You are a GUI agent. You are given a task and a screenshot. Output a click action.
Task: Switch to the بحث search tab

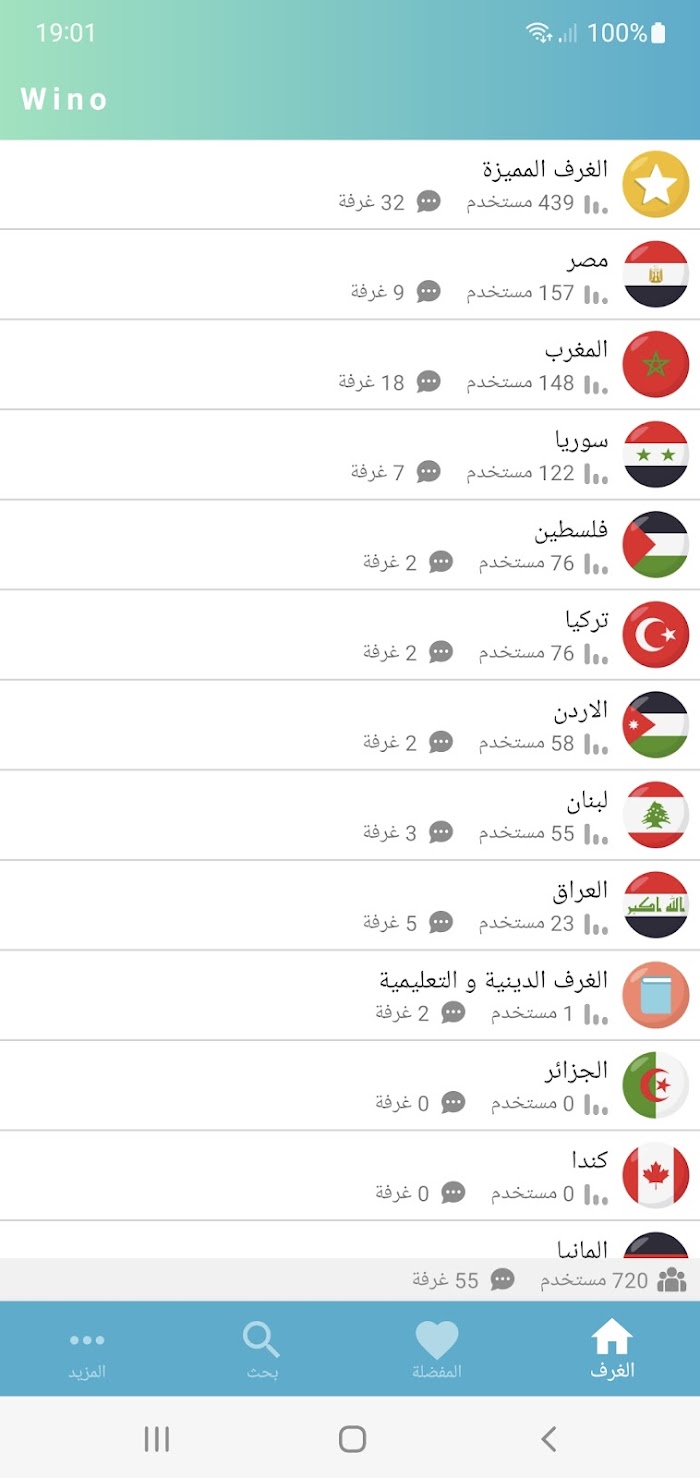[262, 1349]
